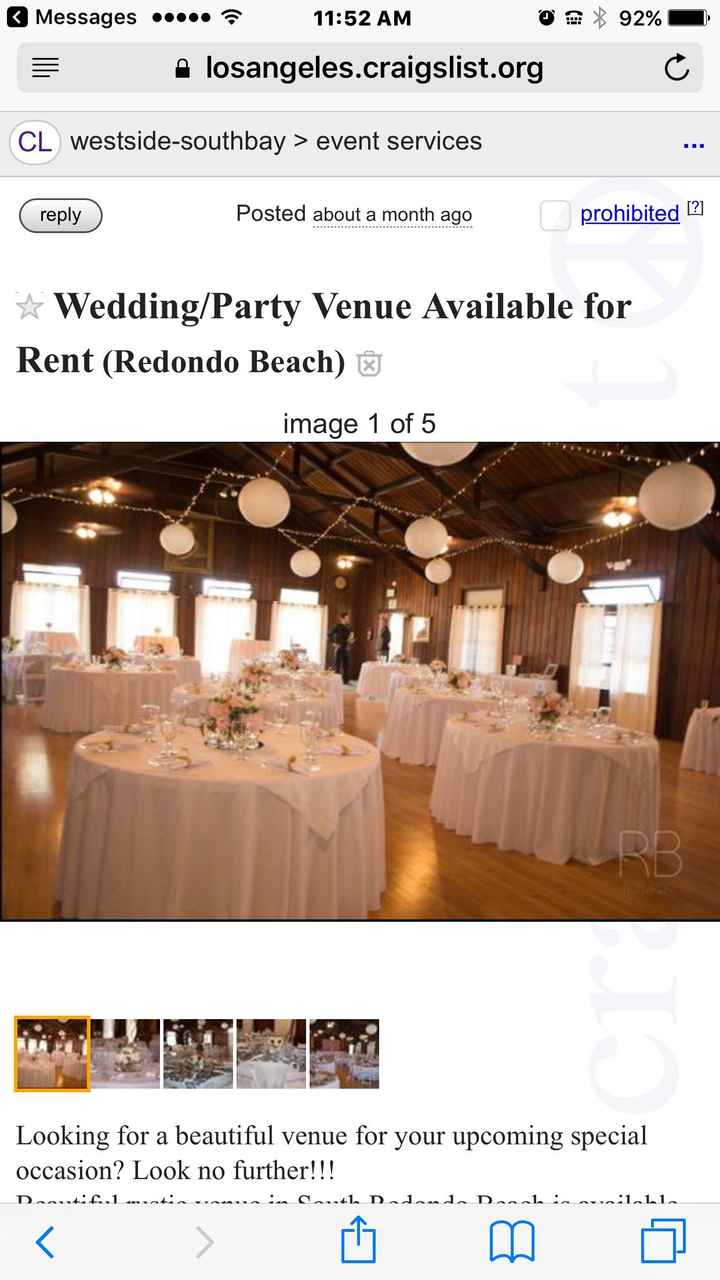Tap the losangeles.craigslist.org address bar
The height and width of the screenshot is (1280, 720).
[x=360, y=68]
